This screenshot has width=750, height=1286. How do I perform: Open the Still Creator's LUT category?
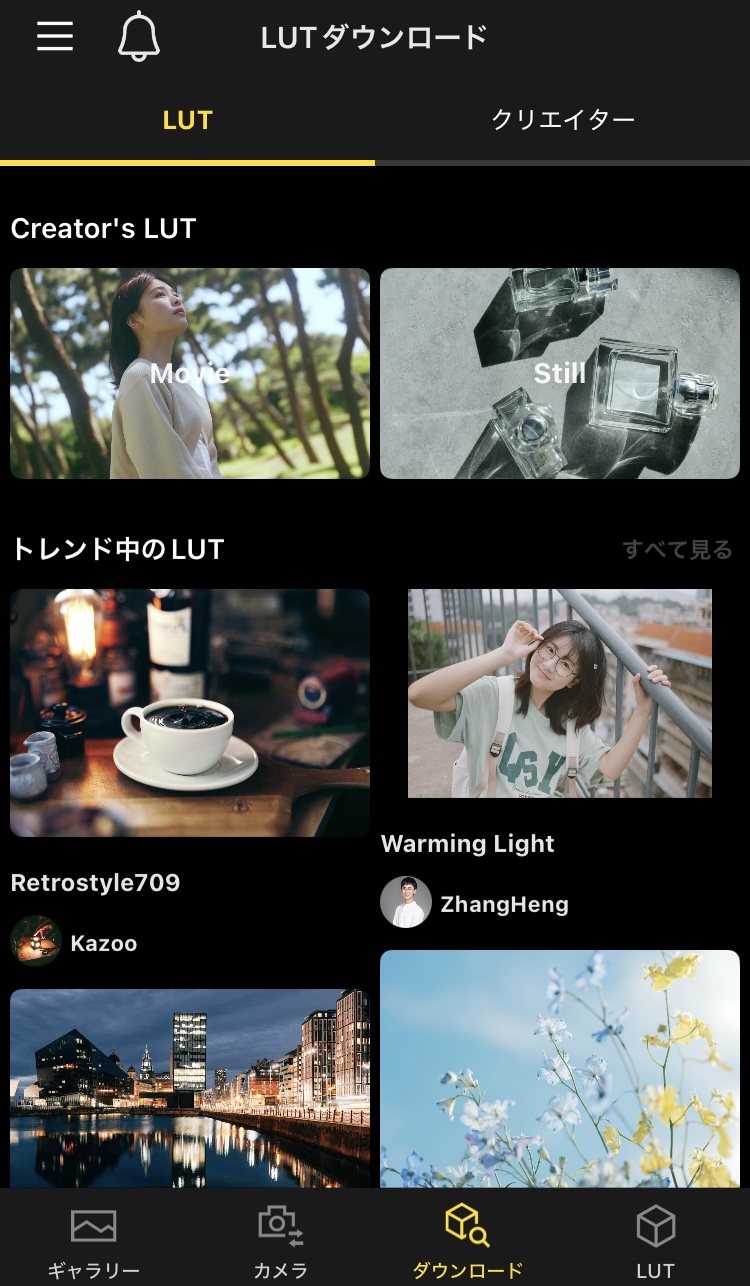point(560,373)
